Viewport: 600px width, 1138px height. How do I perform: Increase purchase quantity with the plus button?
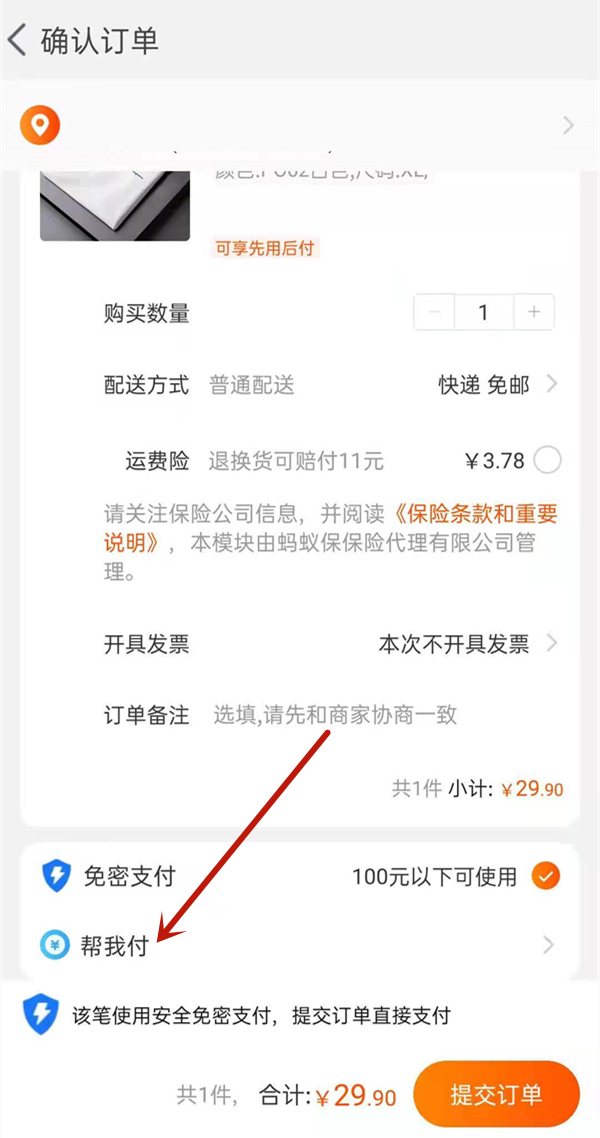tap(534, 313)
